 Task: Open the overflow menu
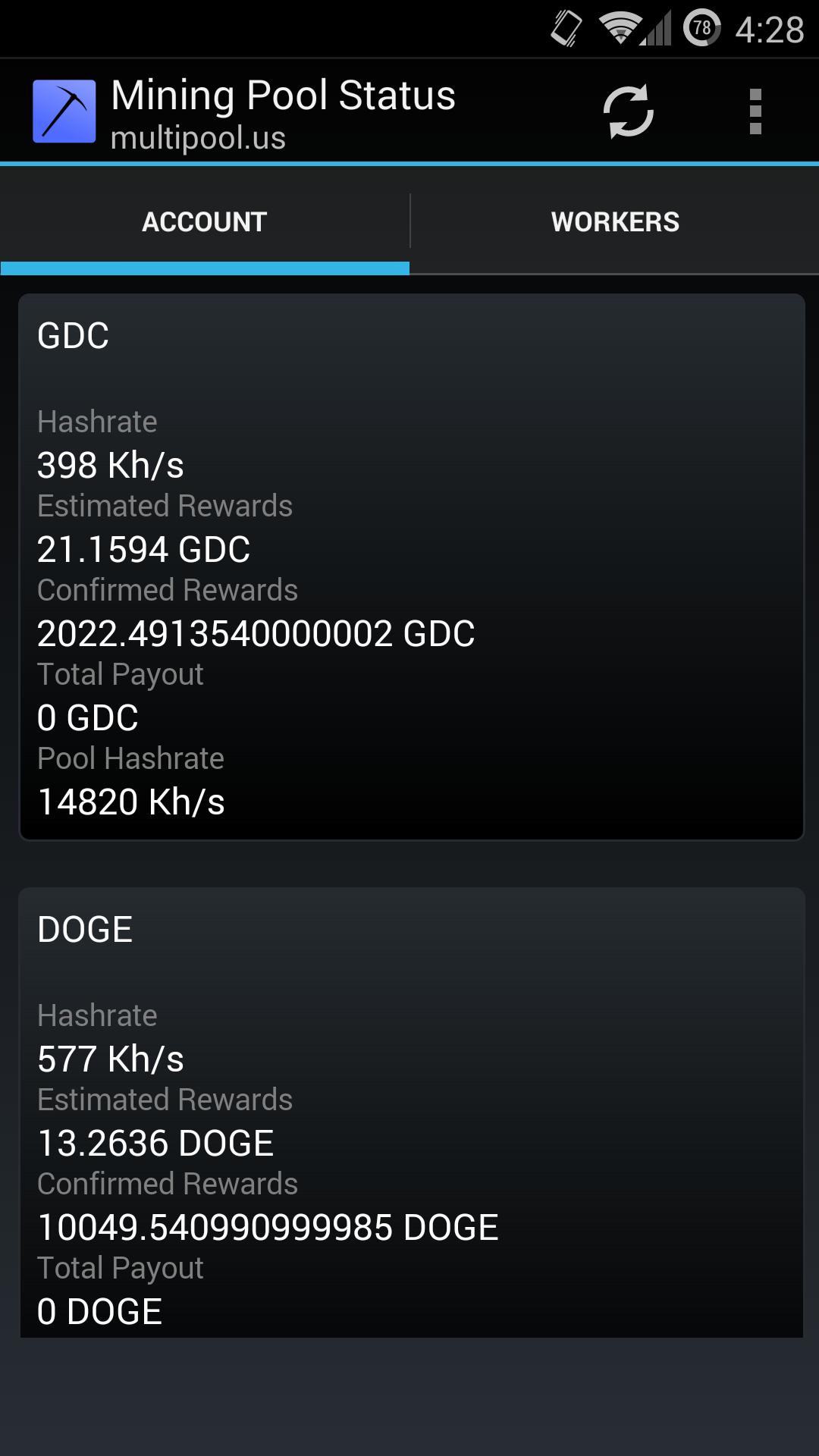coord(755,111)
